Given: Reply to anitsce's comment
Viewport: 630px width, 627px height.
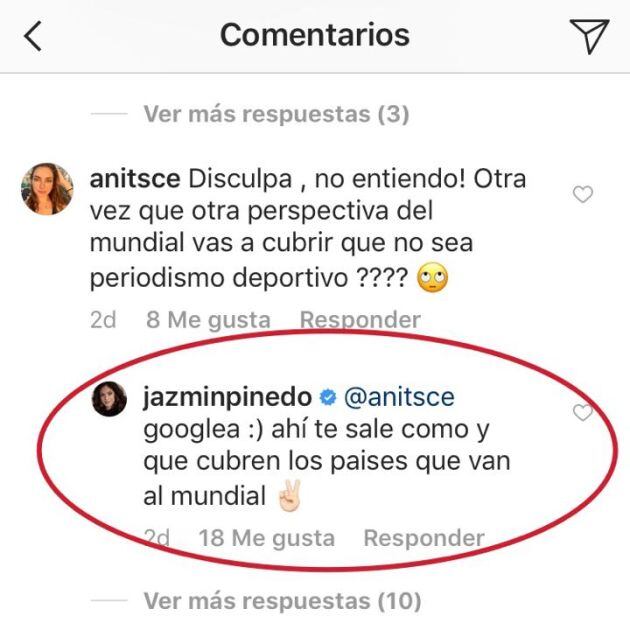Looking at the screenshot, I should coord(360,320).
